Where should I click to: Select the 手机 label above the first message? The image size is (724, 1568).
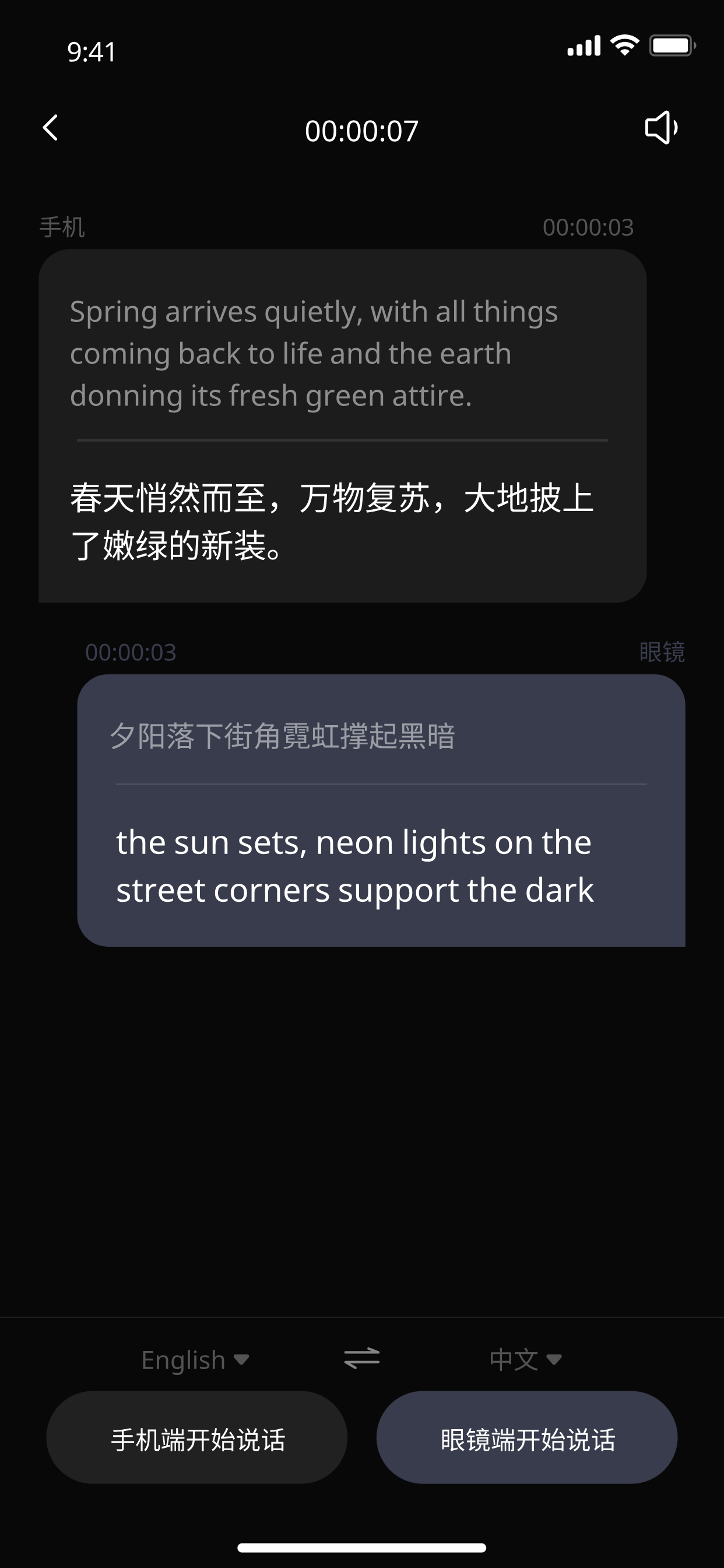[x=63, y=226]
